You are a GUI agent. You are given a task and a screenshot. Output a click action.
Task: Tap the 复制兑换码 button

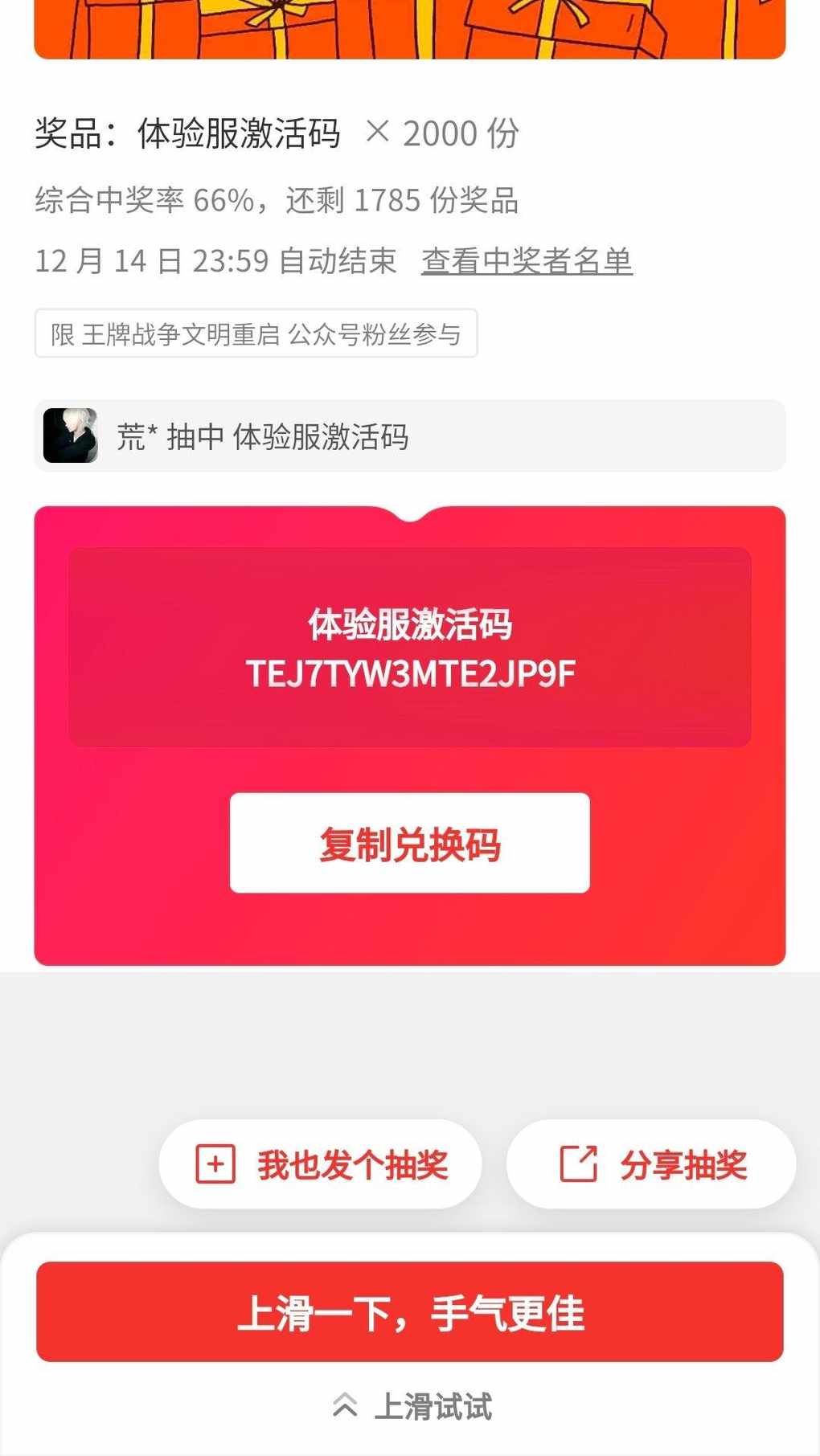pyautogui.click(x=410, y=843)
